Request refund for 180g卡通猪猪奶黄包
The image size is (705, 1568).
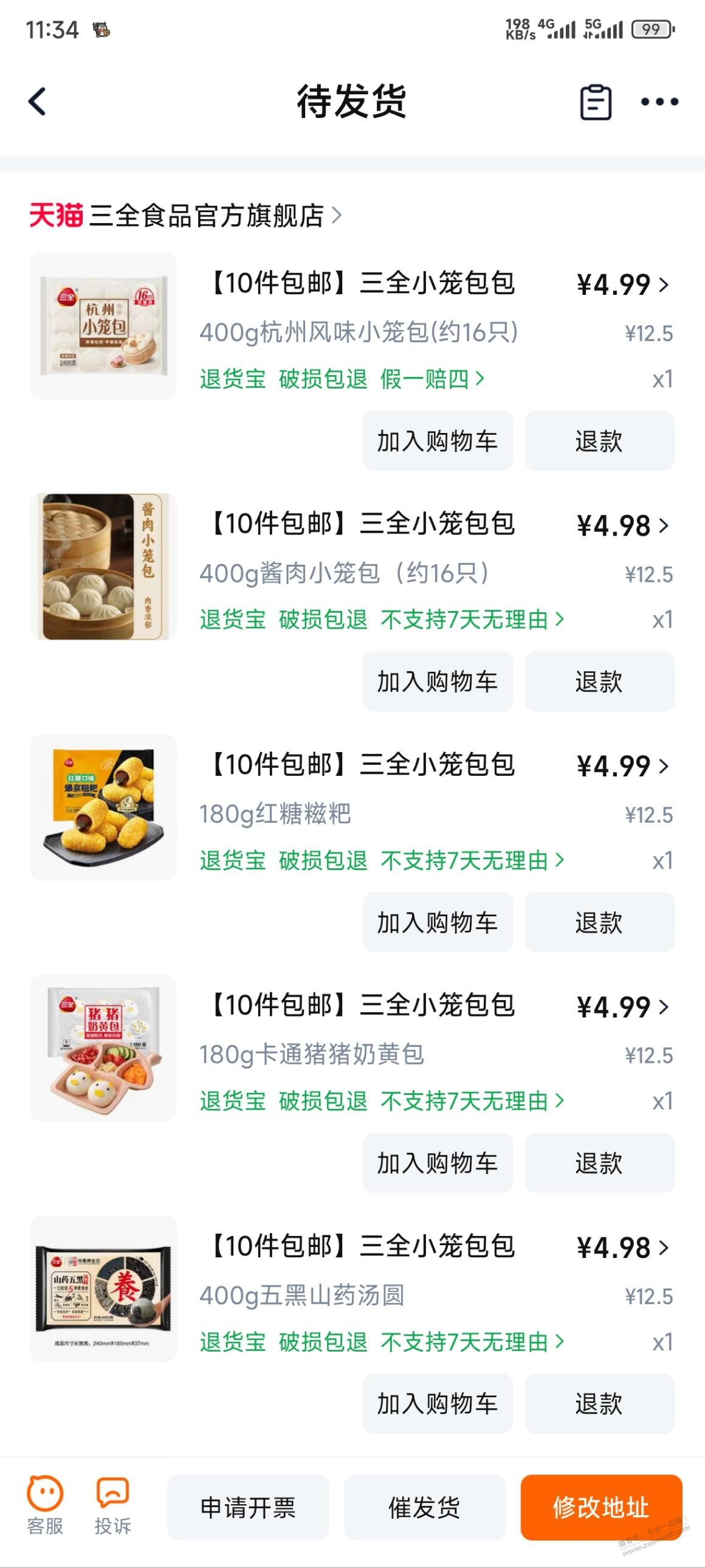coord(599,1162)
